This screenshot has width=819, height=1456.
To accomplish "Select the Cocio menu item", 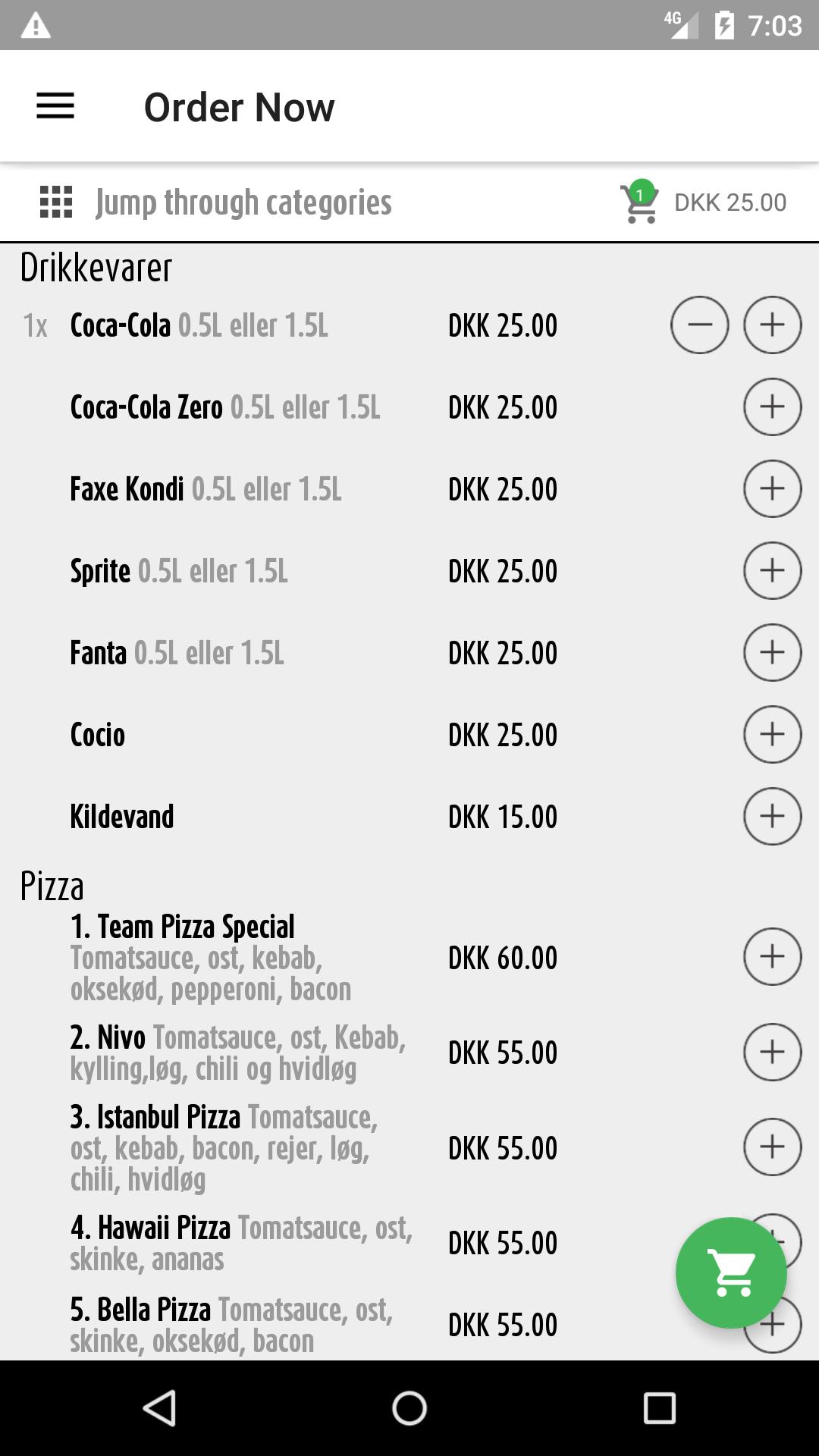I will pos(97,734).
